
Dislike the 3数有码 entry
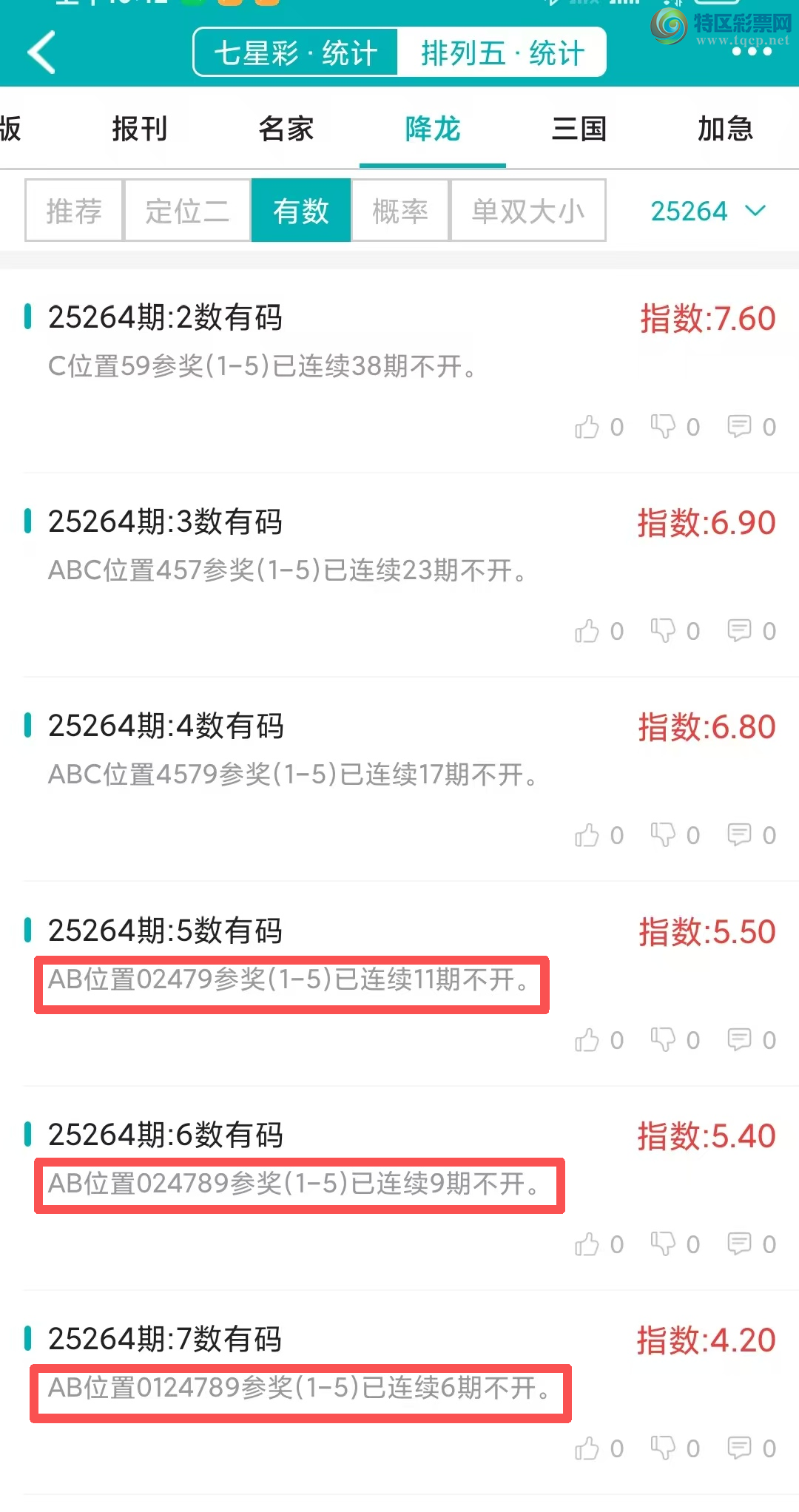tap(663, 631)
